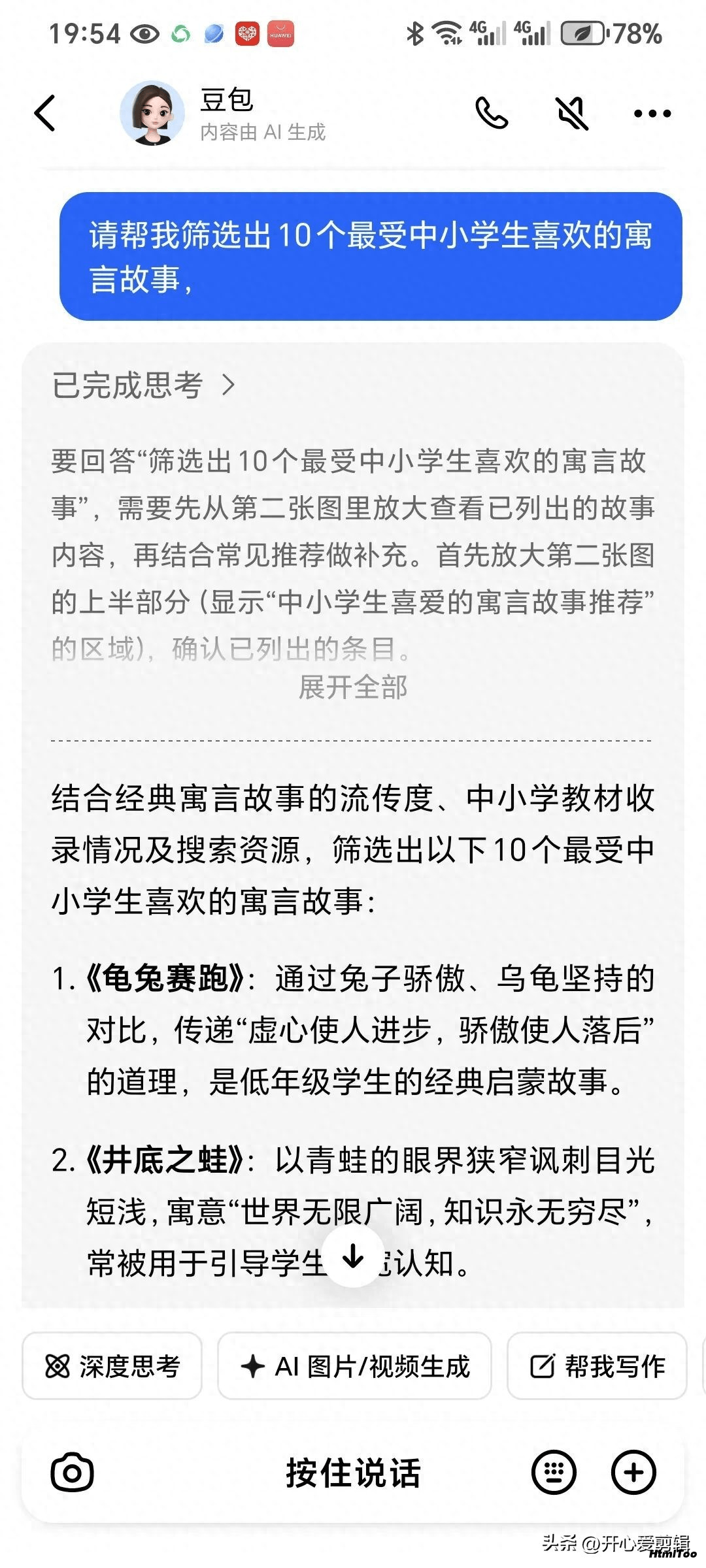Image resolution: width=706 pixels, height=1568 pixels.
Task: Jump to latest with the down-arrow button
Action: pos(354,1256)
